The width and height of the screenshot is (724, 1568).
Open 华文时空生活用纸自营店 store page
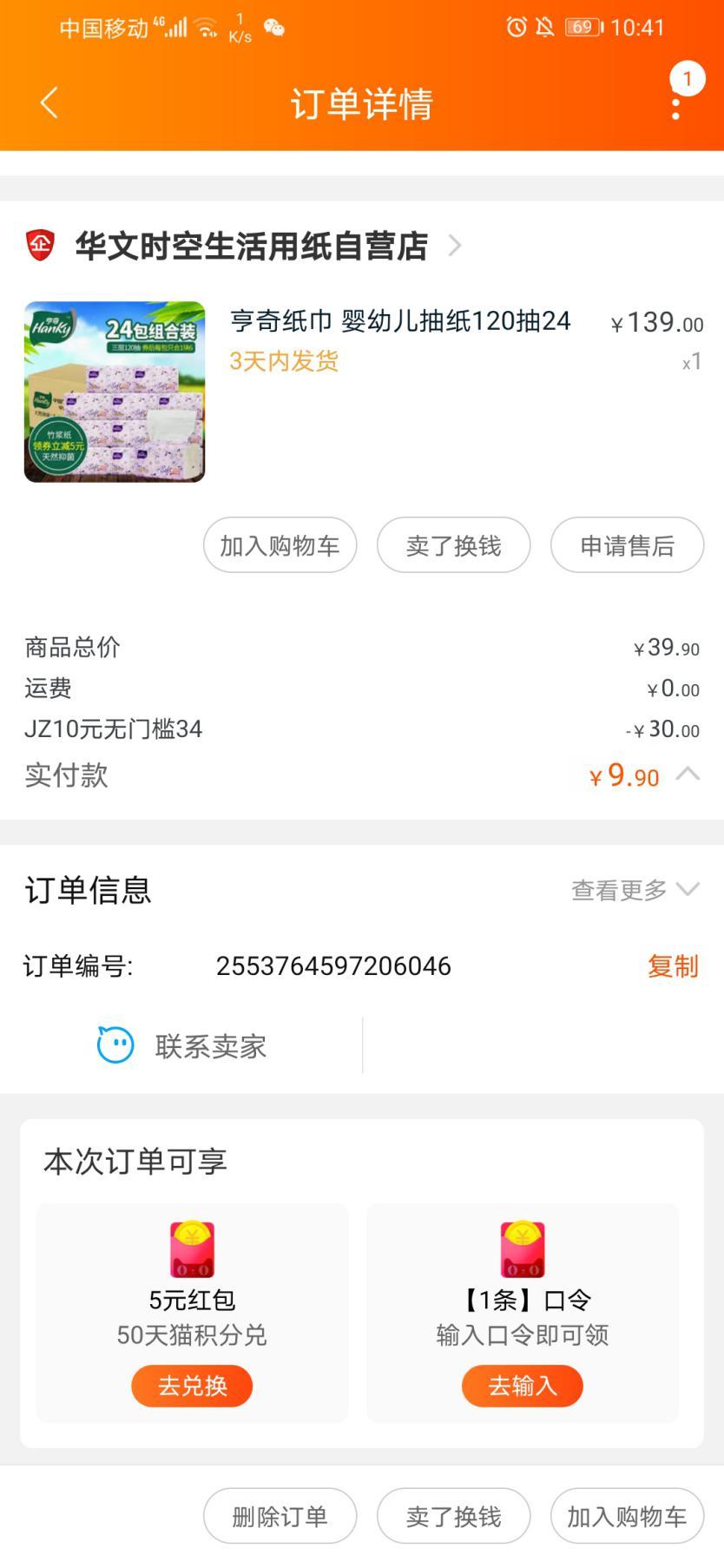[x=252, y=247]
